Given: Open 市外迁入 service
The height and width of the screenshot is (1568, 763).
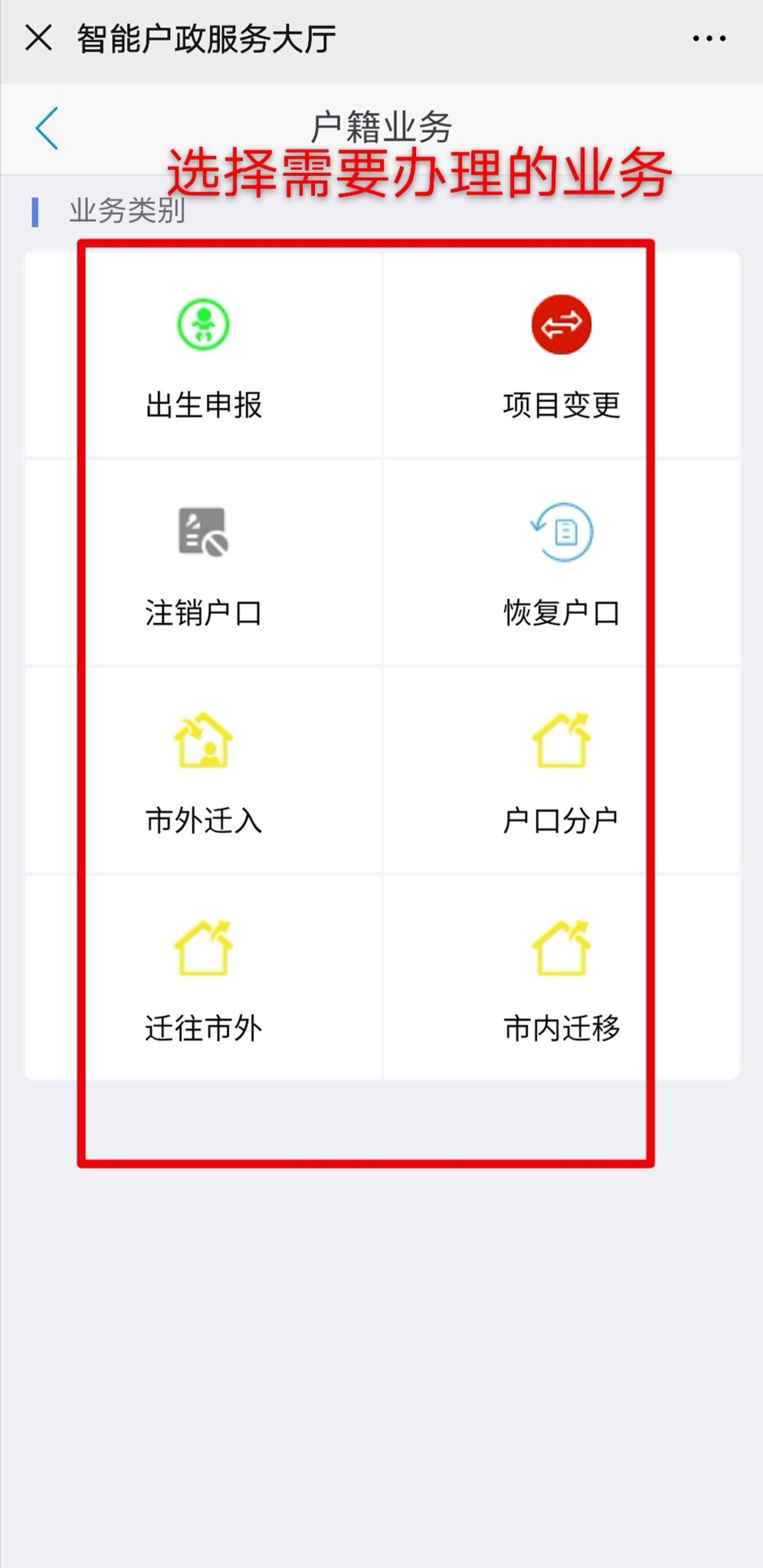Looking at the screenshot, I should coord(204,772).
